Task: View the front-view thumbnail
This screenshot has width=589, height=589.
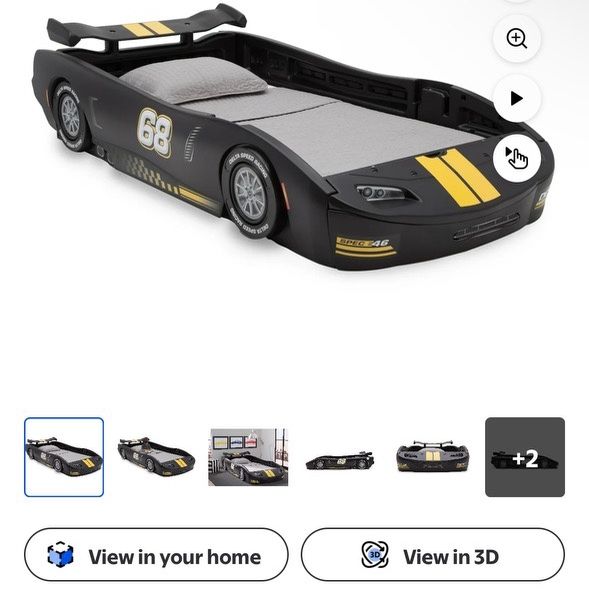Action: (x=433, y=457)
